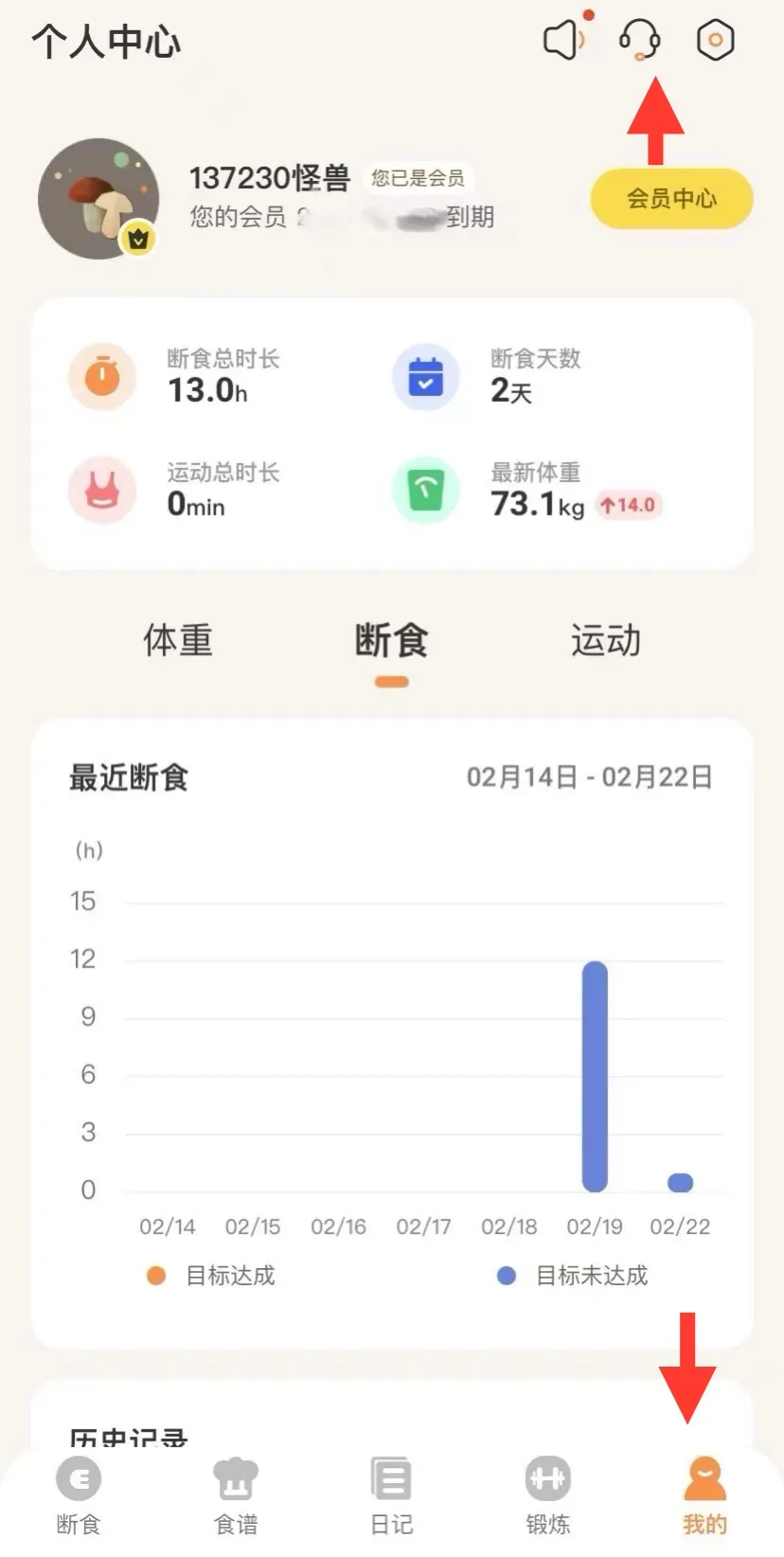Open the 食谱 recipes tab
This screenshot has width=784, height=1557.
[x=236, y=1496]
